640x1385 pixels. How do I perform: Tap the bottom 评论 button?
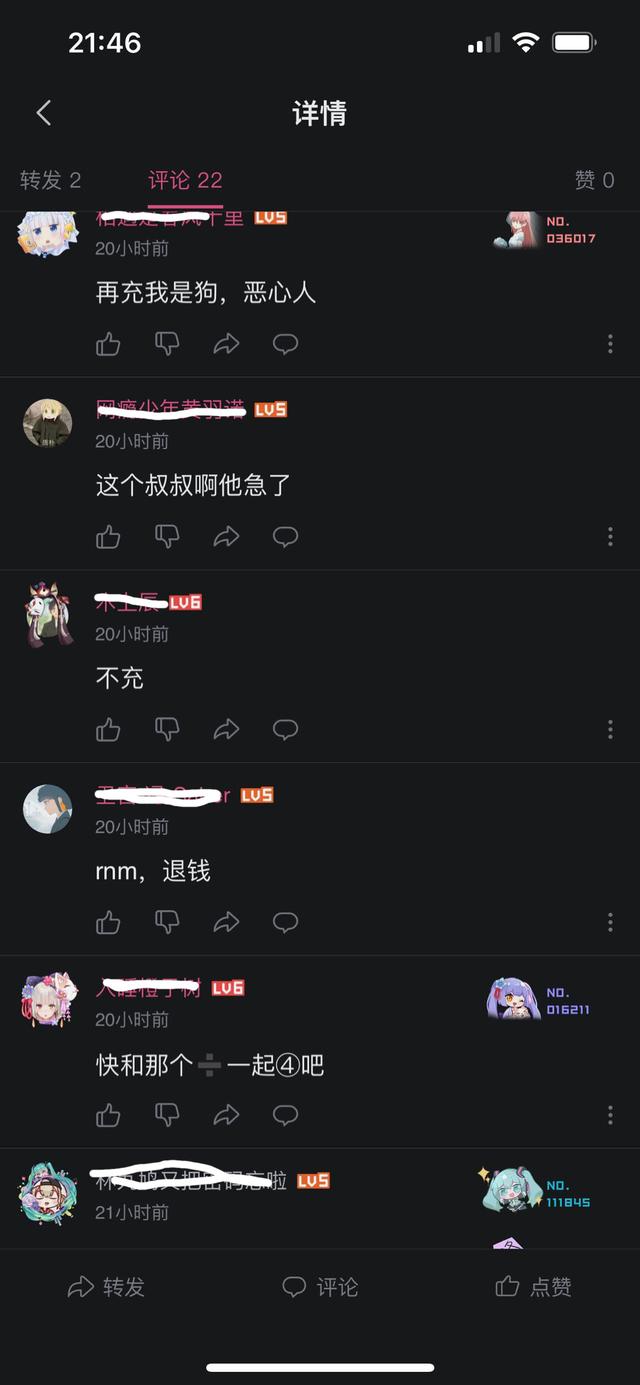[320, 1287]
